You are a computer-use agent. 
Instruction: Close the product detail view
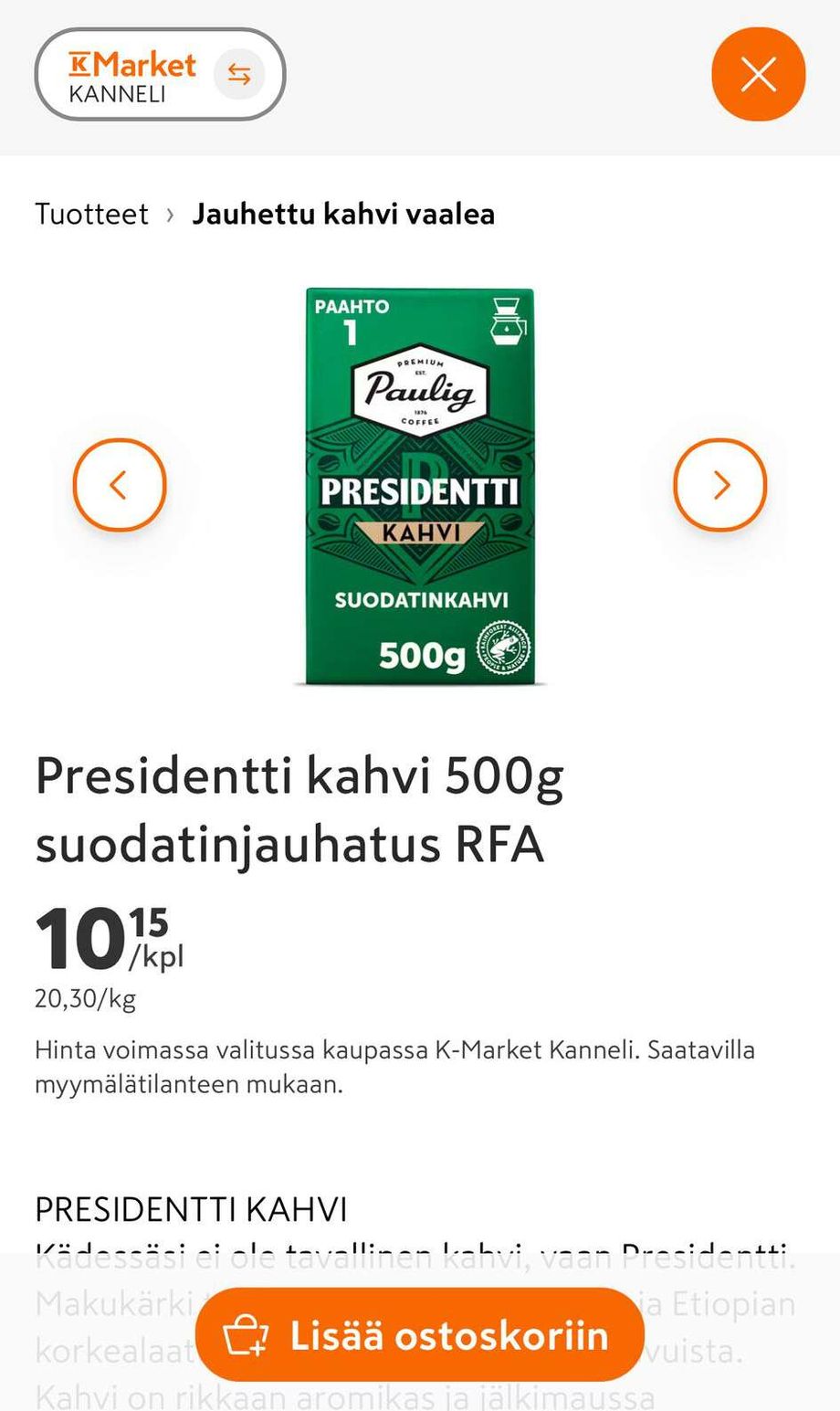point(758,75)
